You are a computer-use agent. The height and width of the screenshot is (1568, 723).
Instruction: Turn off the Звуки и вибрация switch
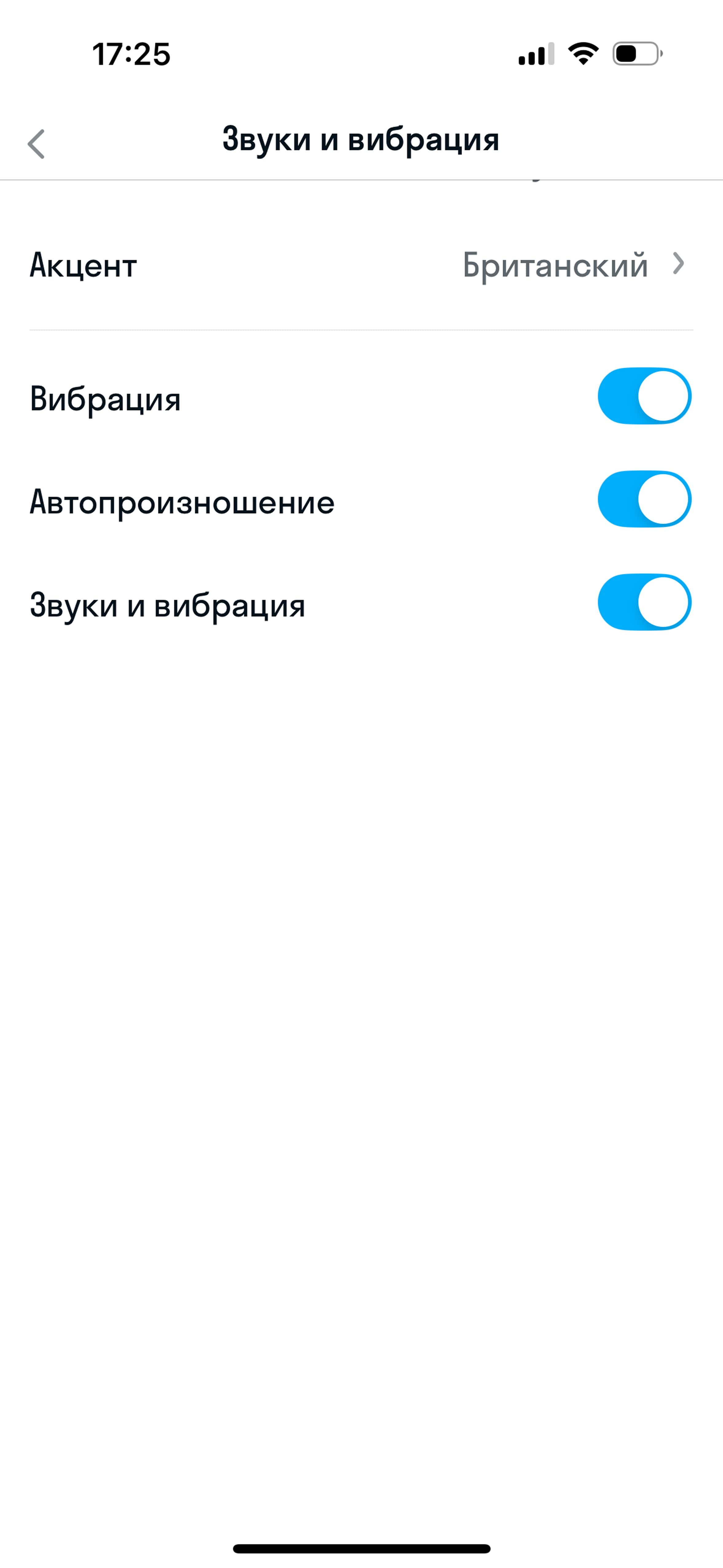pos(645,603)
